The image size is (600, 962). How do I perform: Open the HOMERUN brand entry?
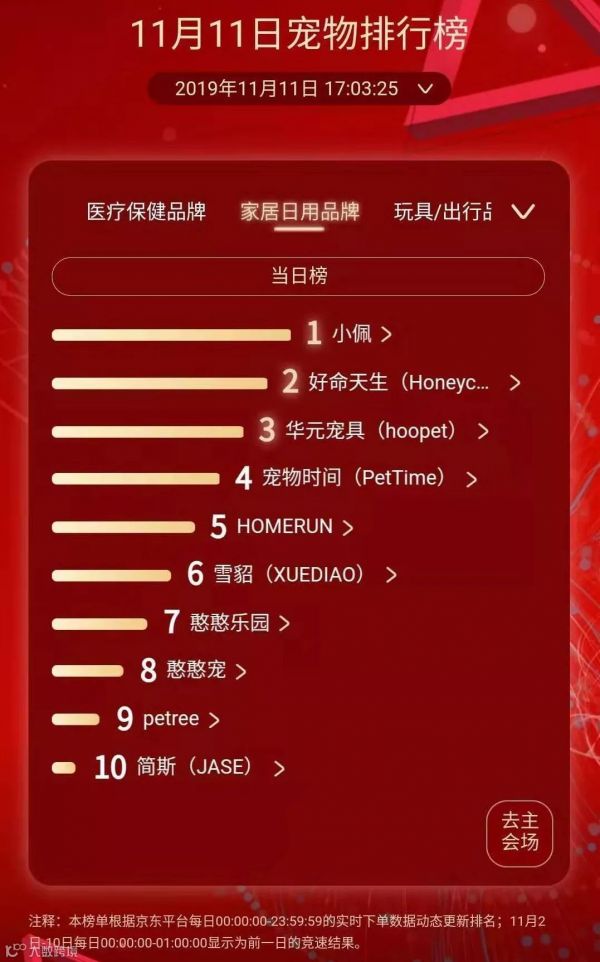click(294, 526)
